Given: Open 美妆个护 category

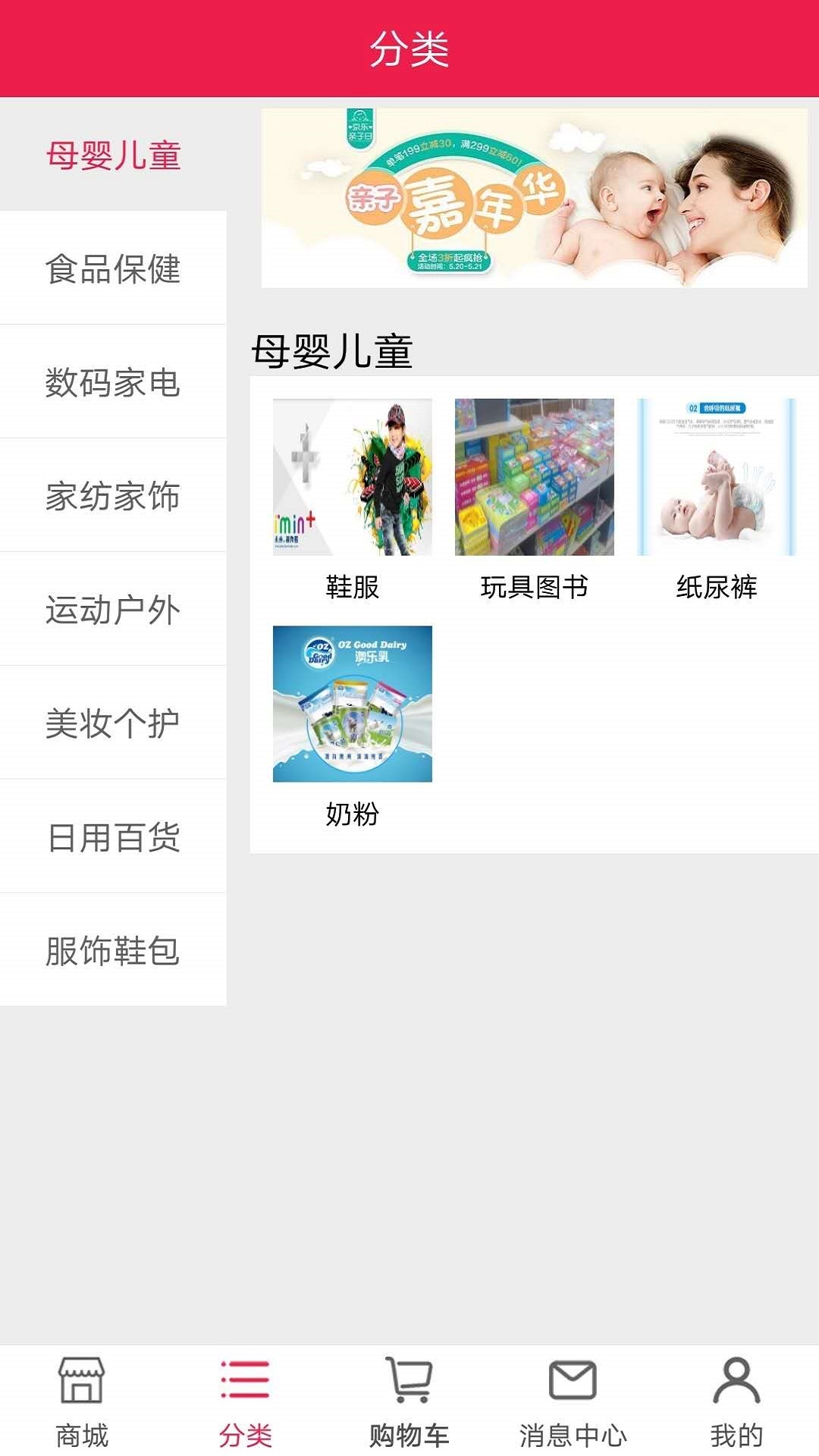Looking at the screenshot, I should (x=113, y=723).
